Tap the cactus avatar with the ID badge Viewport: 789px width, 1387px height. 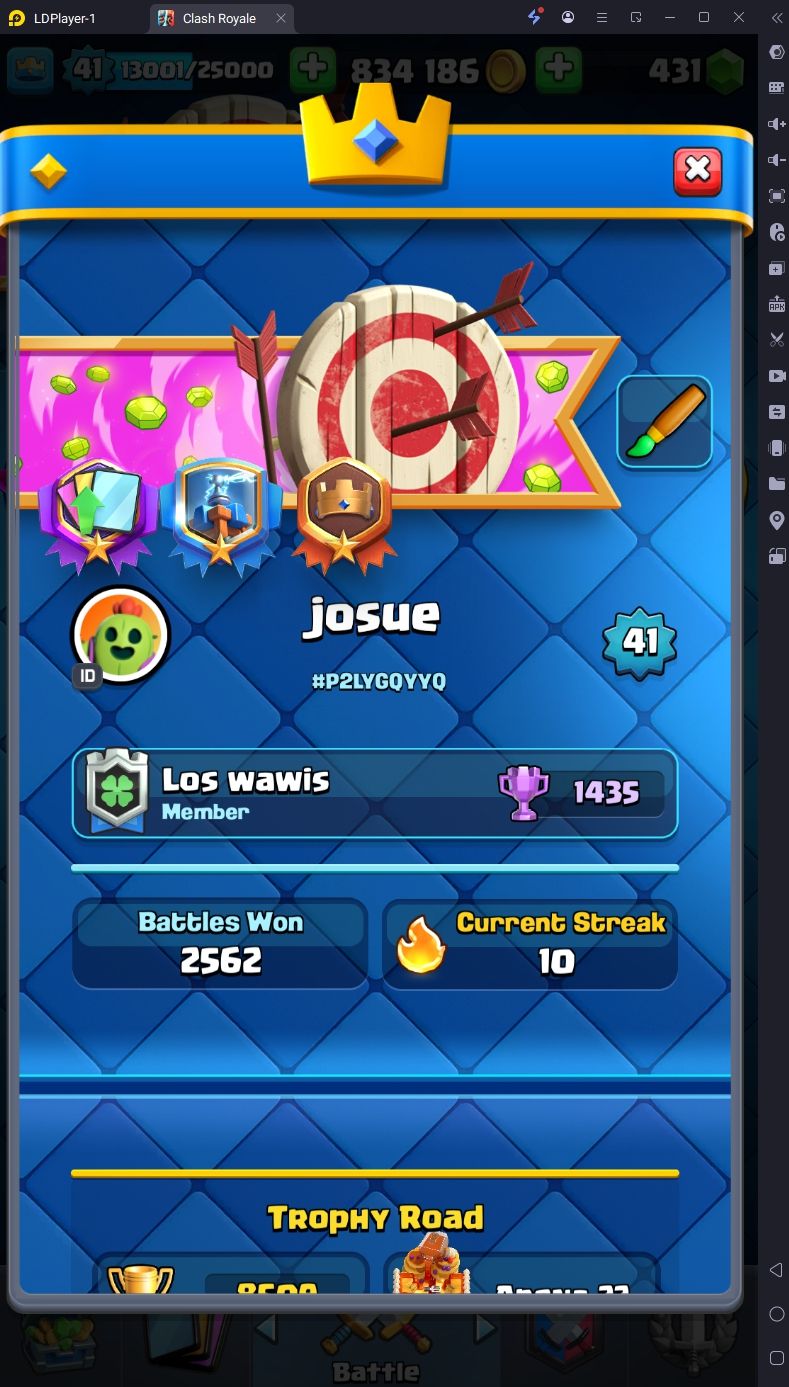121,635
